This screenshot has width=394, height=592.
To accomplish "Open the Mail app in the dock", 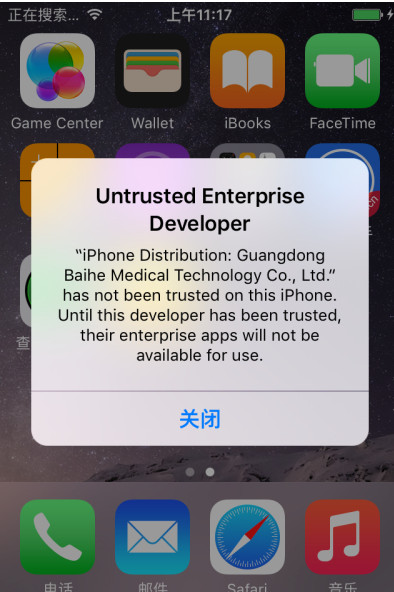I will click(x=152, y=537).
